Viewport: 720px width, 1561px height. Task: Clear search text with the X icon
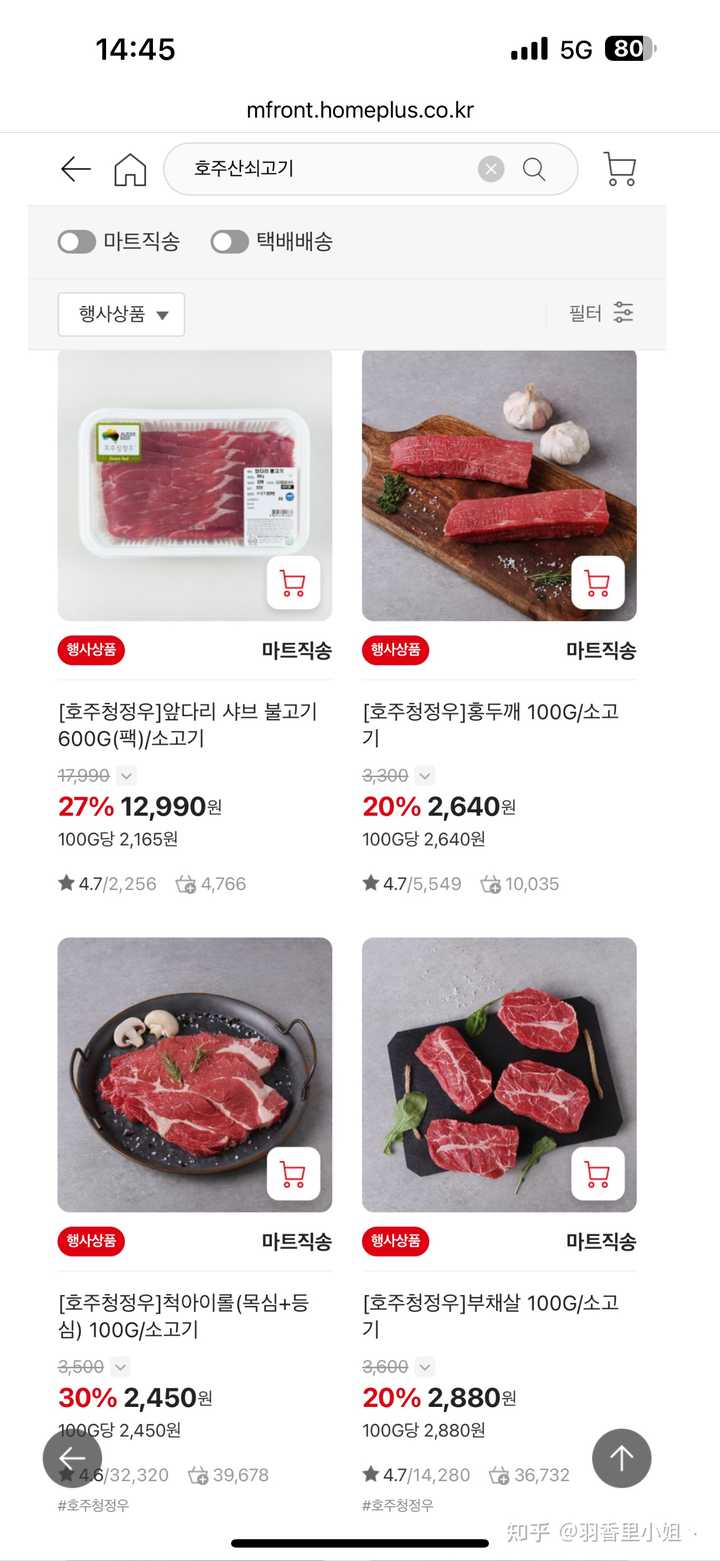(489, 169)
